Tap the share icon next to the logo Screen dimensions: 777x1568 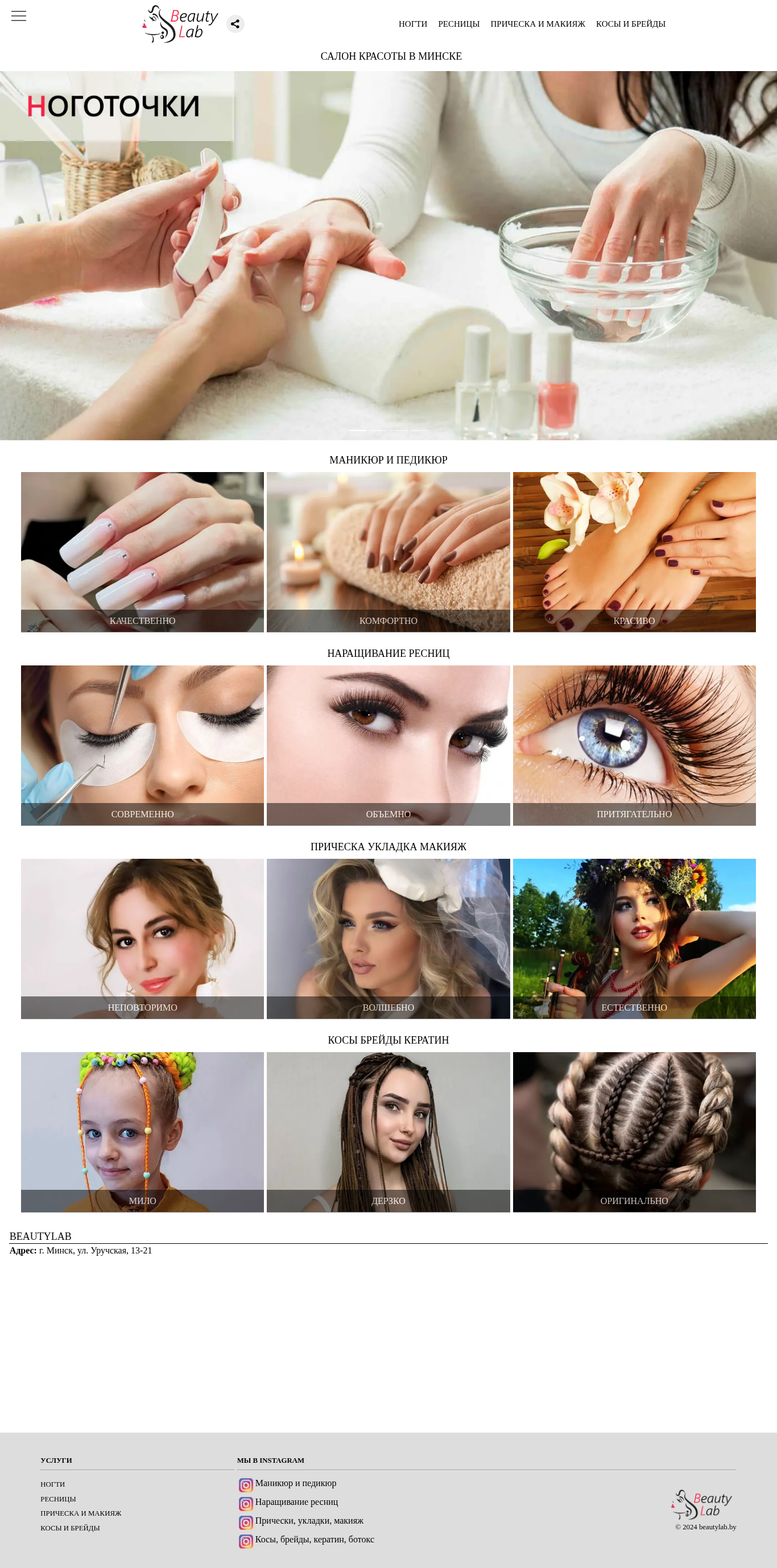[235, 24]
